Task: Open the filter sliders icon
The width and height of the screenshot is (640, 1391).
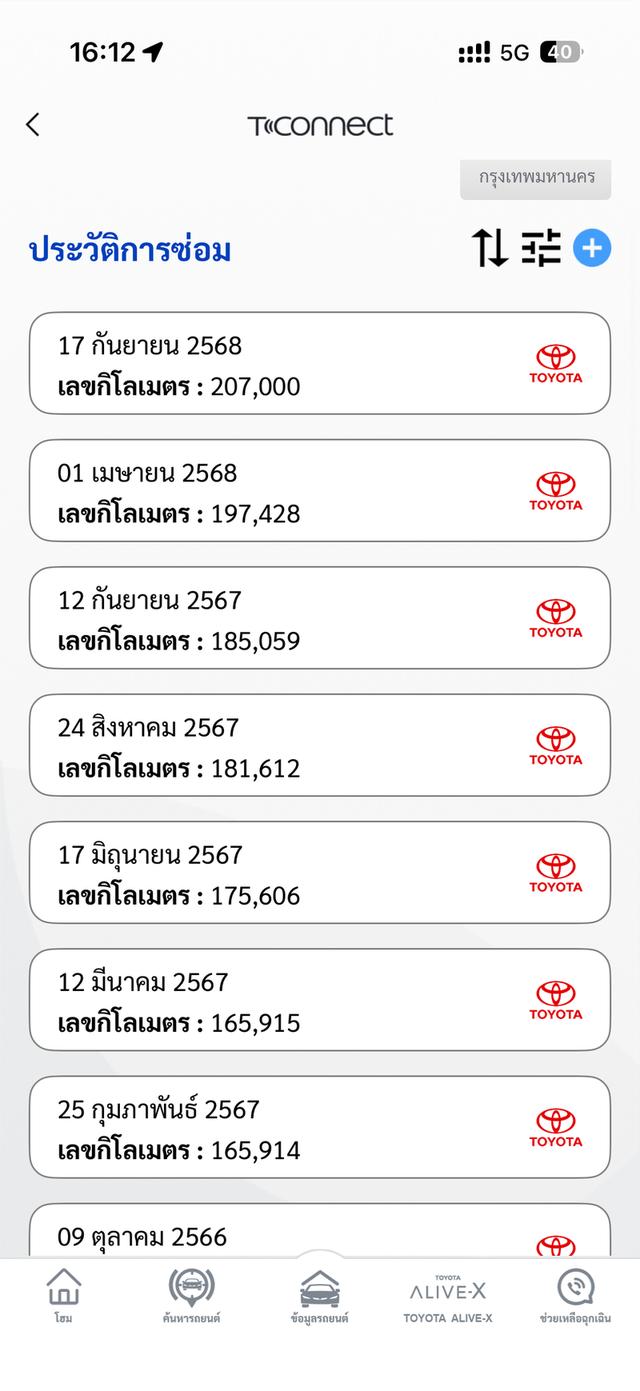Action: click(541, 248)
